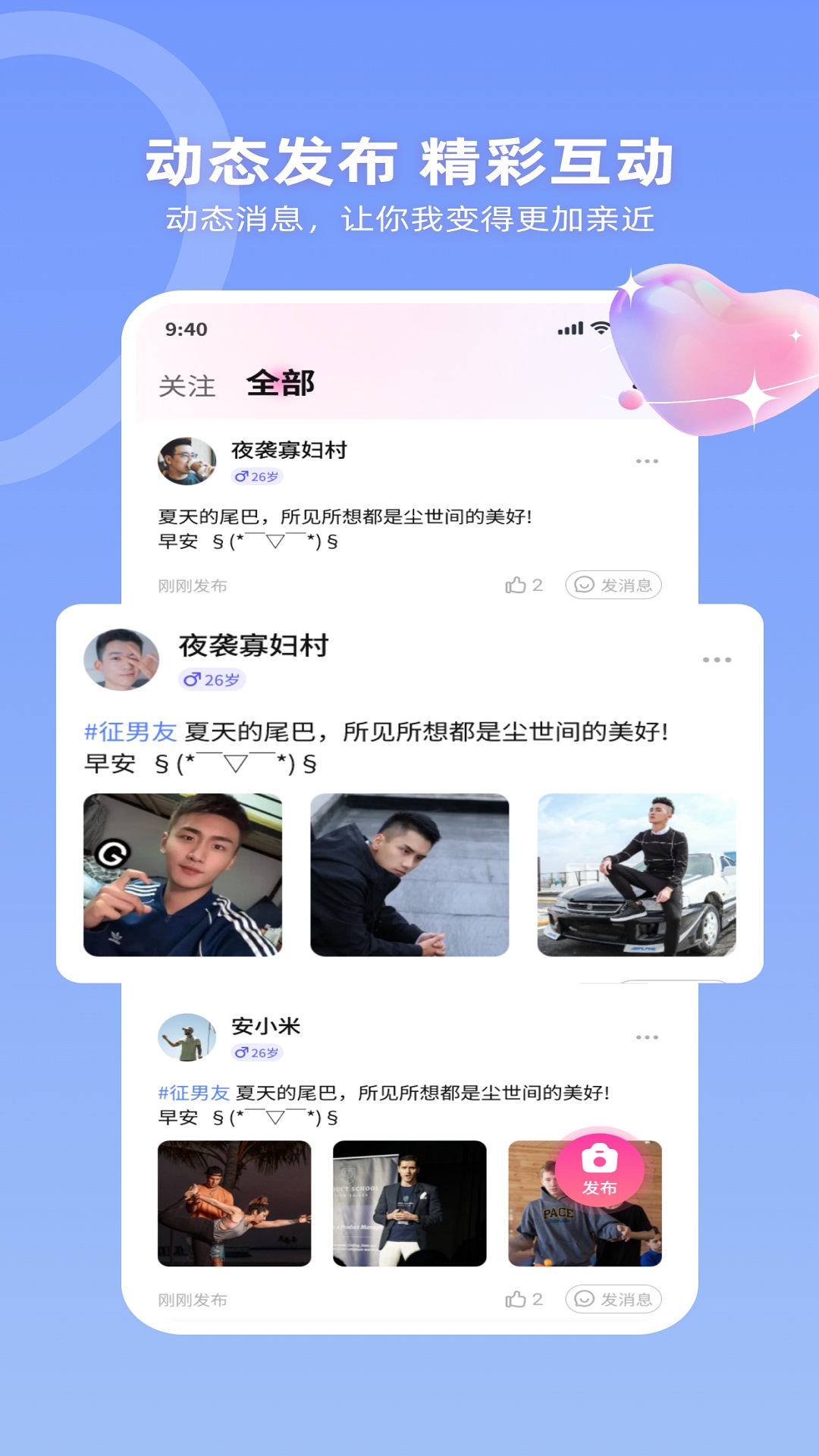Tap the Wi-Fi icon in the status bar
This screenshot has height=1456, width=819.
[x=601, y=326]
